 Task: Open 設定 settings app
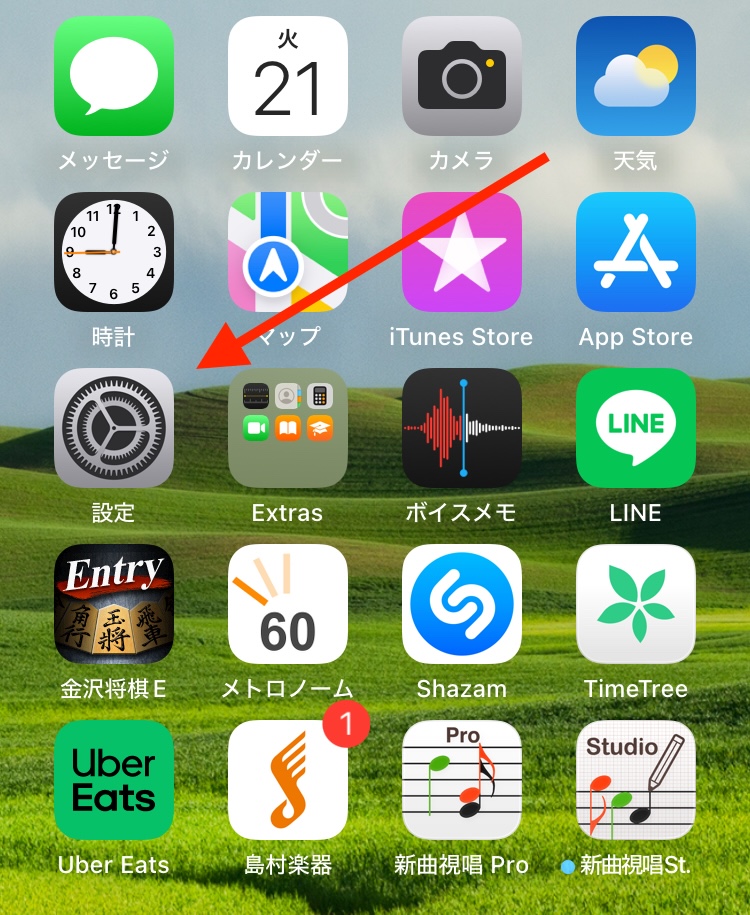click(x=114, y=428)
